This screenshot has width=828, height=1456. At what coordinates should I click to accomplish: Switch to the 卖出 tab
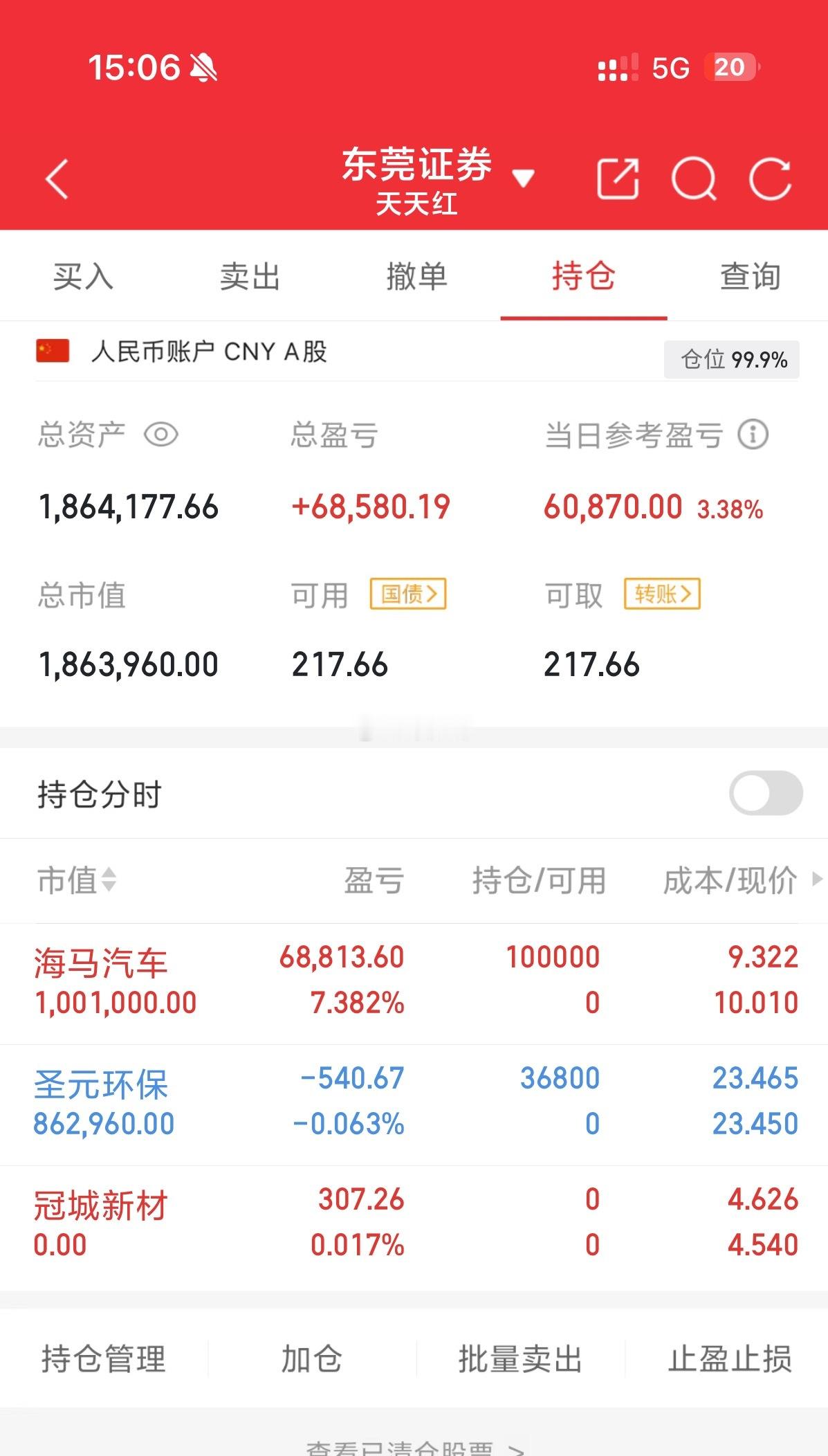tap(249, 276)
